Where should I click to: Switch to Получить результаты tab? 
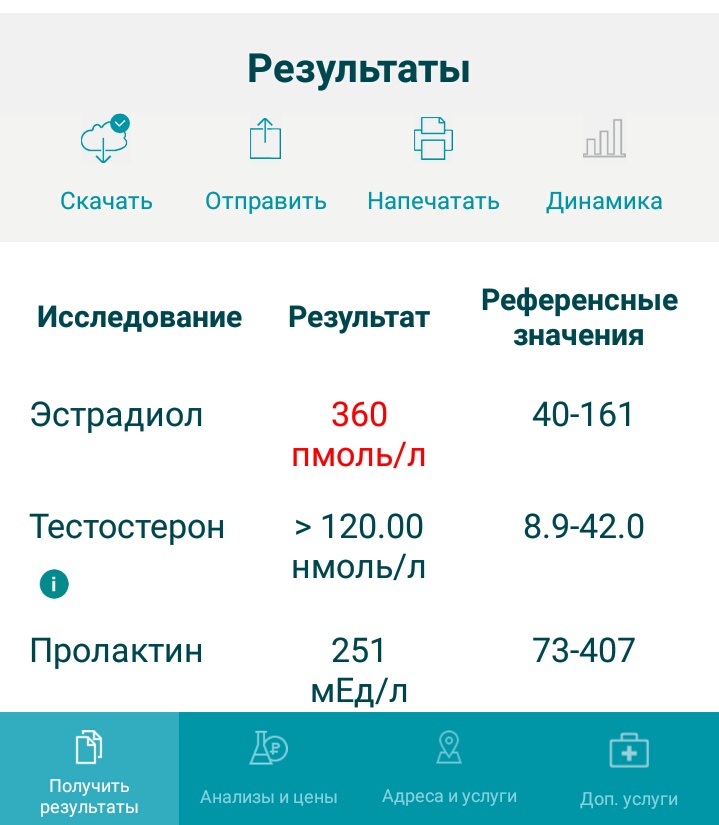click(x=89, y=768)
